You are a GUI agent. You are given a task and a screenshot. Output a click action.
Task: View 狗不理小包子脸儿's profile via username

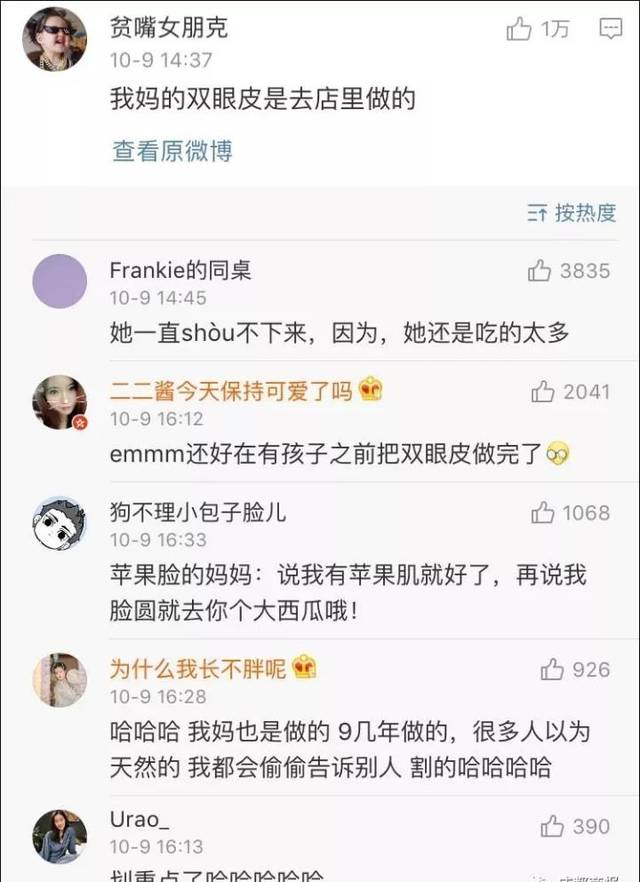pos(197,513)
